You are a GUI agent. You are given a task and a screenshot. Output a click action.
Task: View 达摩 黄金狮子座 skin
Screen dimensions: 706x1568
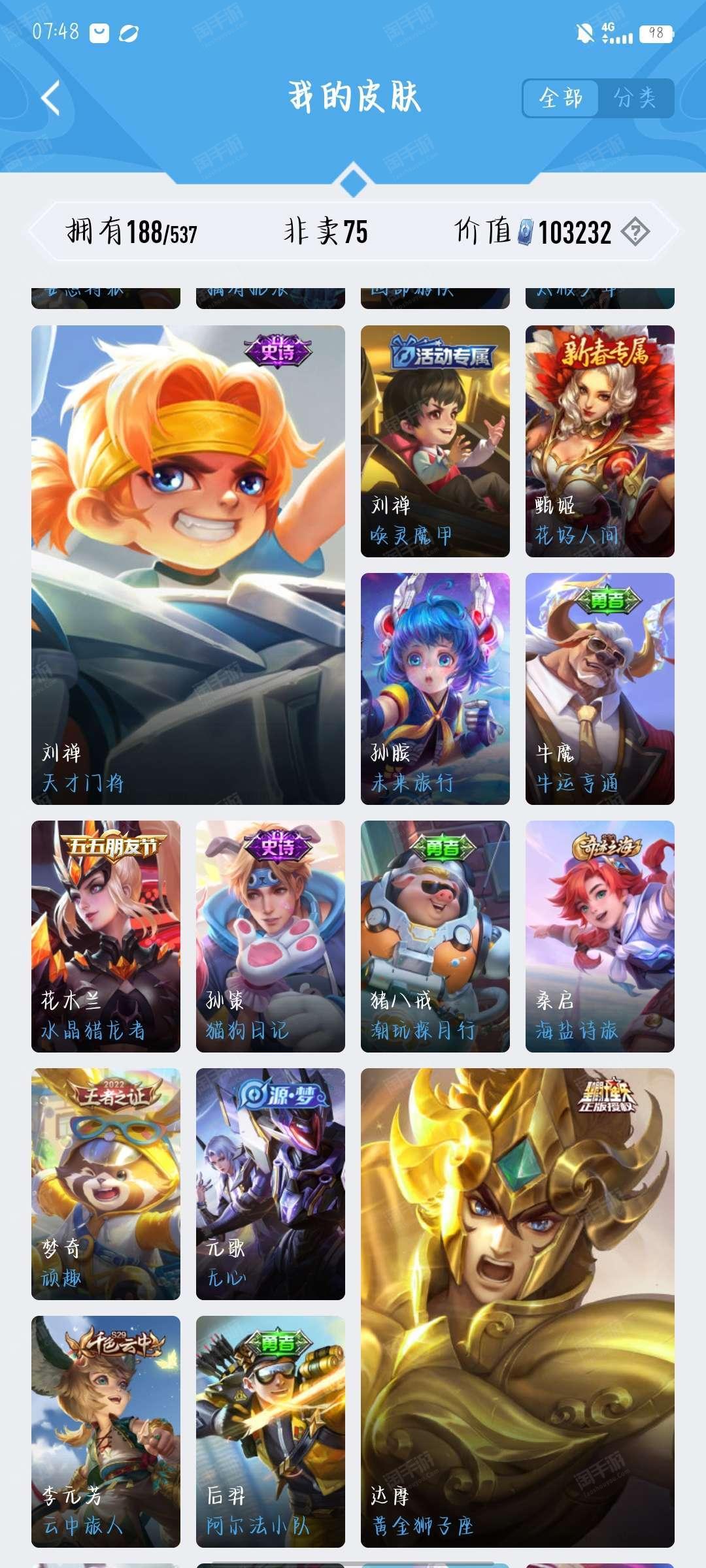pyautogui.click(x=517, y=1307)
